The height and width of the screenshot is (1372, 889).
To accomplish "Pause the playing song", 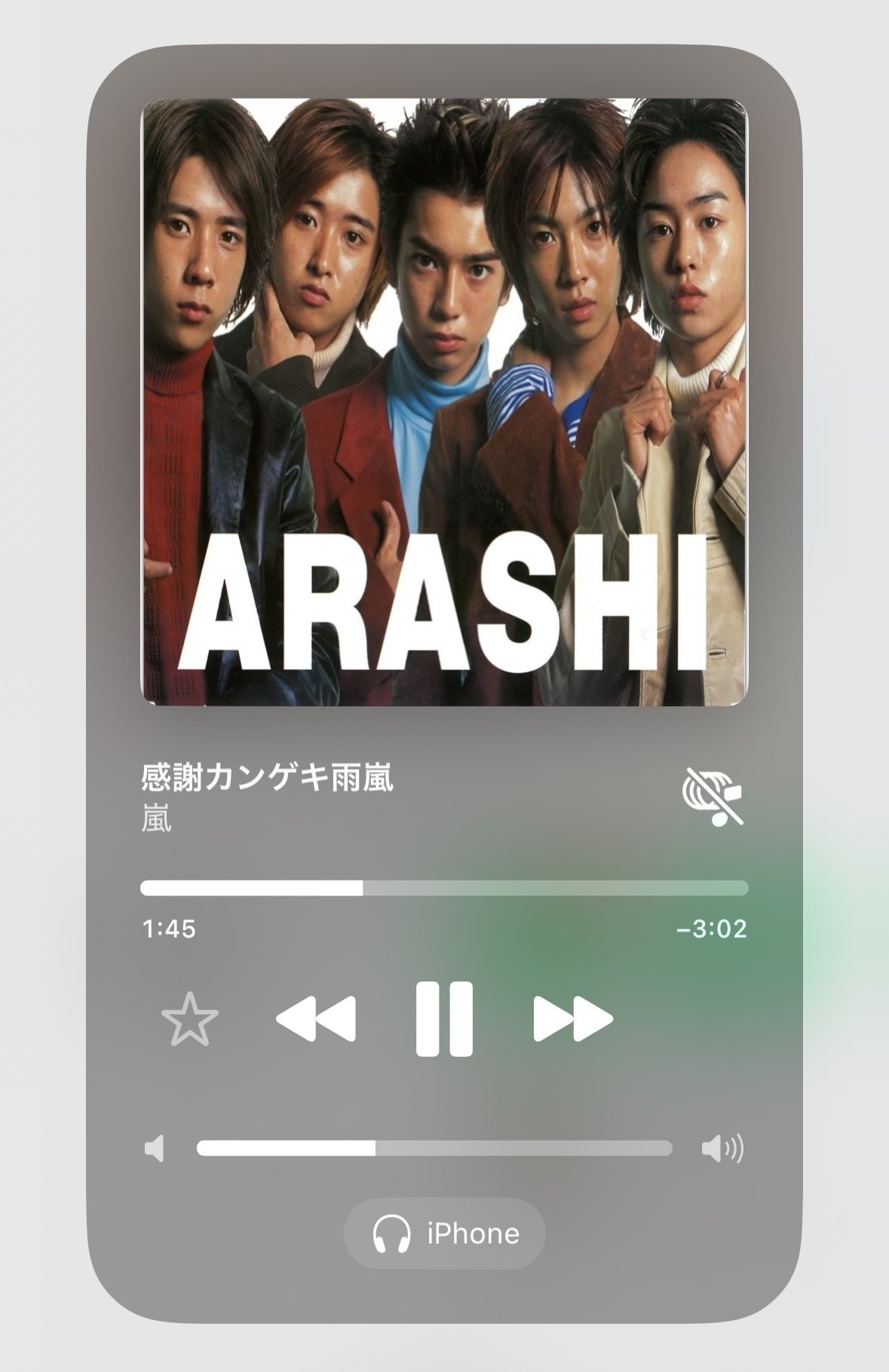I will pyautogui.click(x=444, y=1019).
